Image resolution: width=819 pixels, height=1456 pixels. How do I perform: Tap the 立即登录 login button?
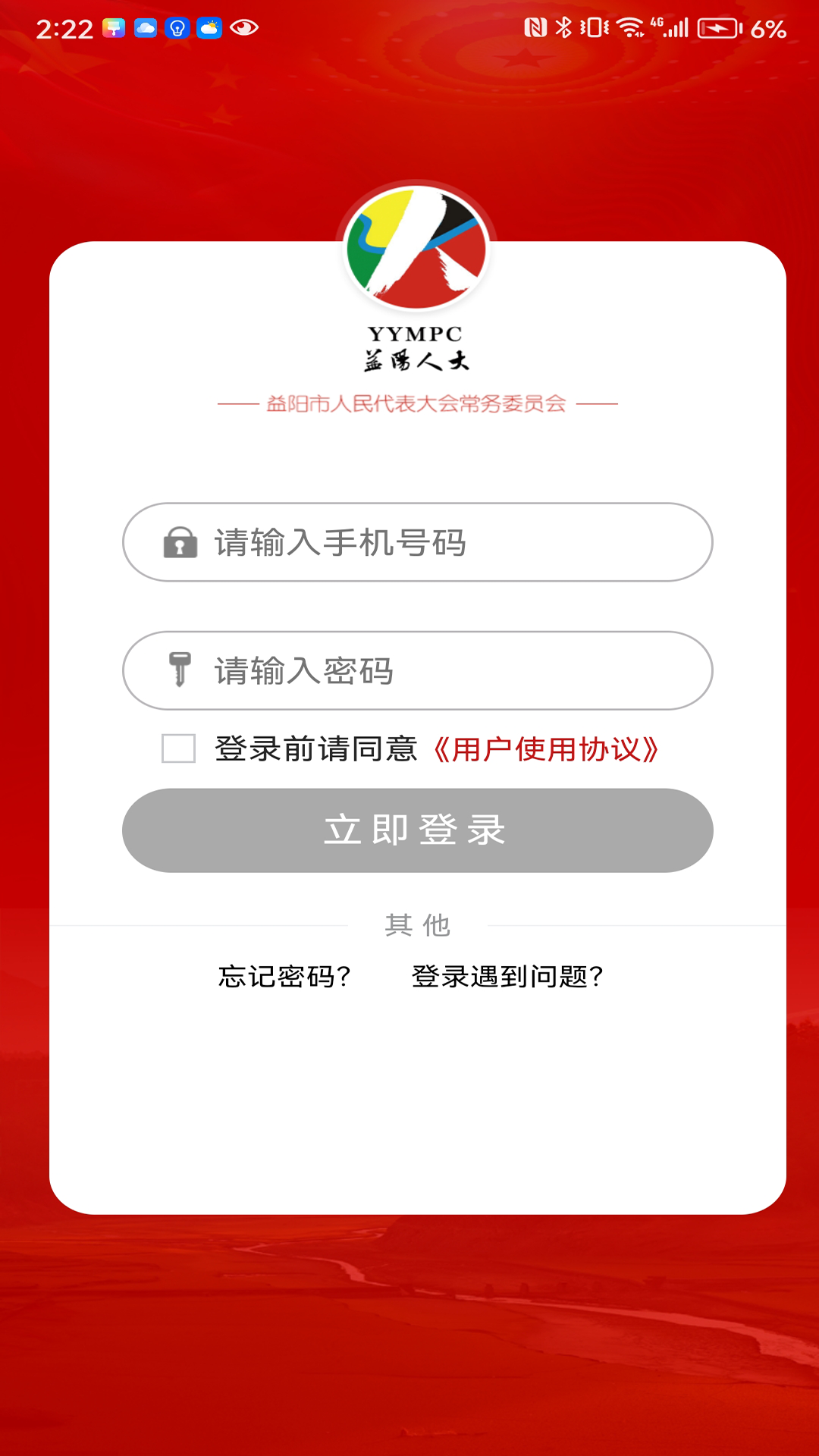coord(417,830)
